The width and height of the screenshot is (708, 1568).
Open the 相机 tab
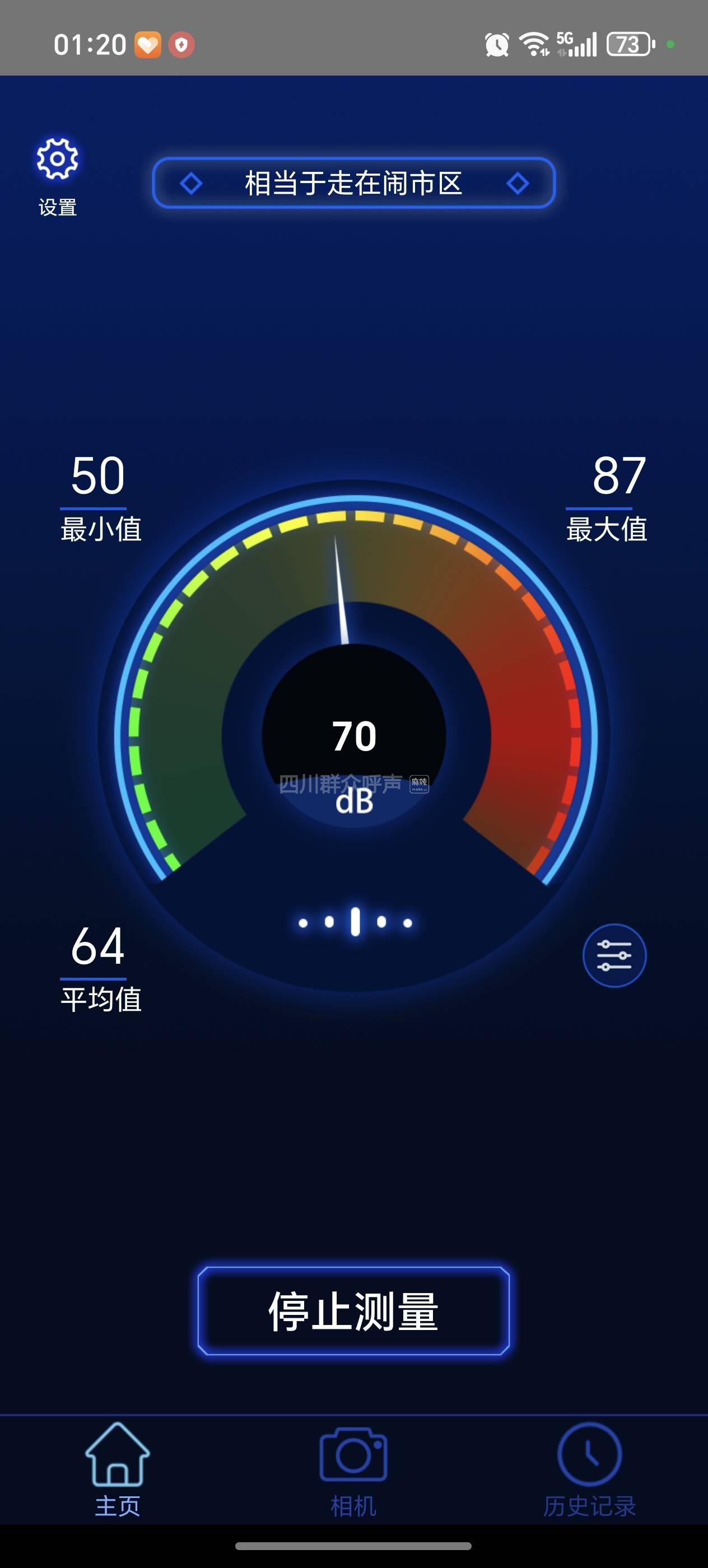coord(353,1469)
